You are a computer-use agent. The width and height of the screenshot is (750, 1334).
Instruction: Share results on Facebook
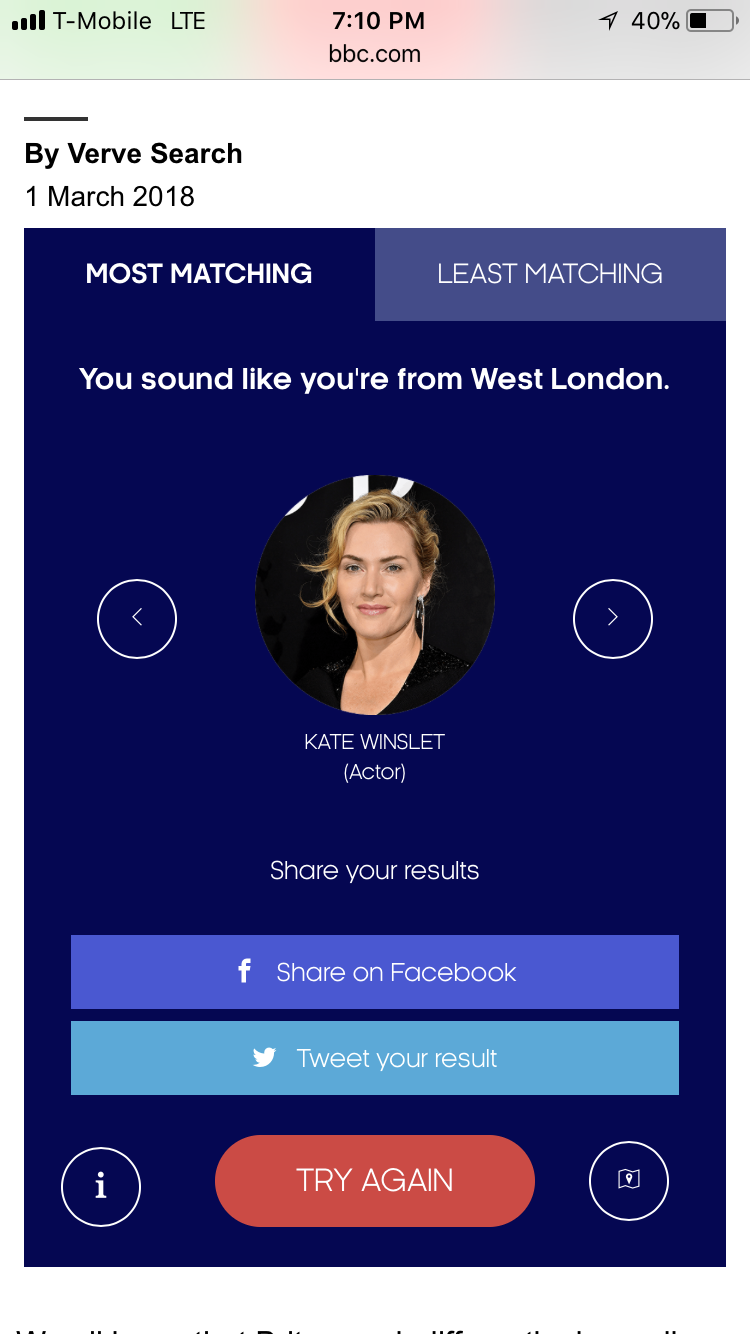(375, 972)
